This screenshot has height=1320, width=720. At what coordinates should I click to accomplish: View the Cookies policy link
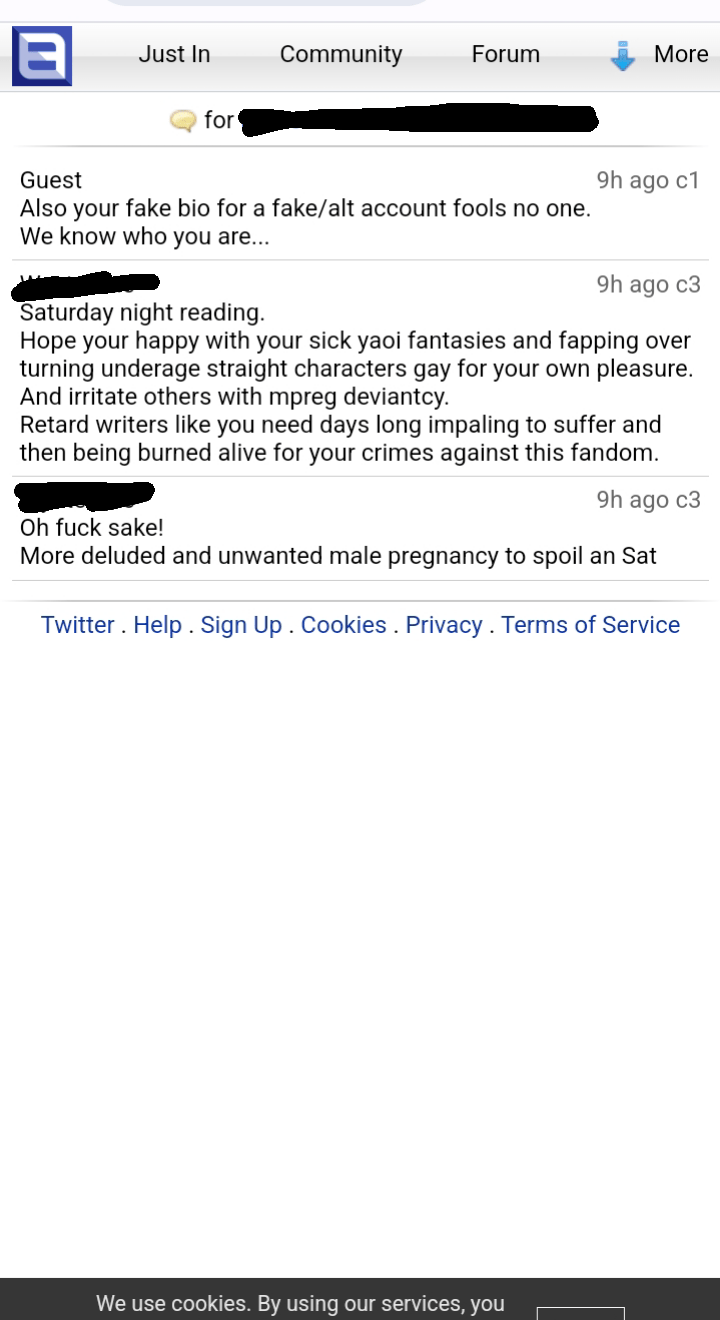(x=343, y=625)
